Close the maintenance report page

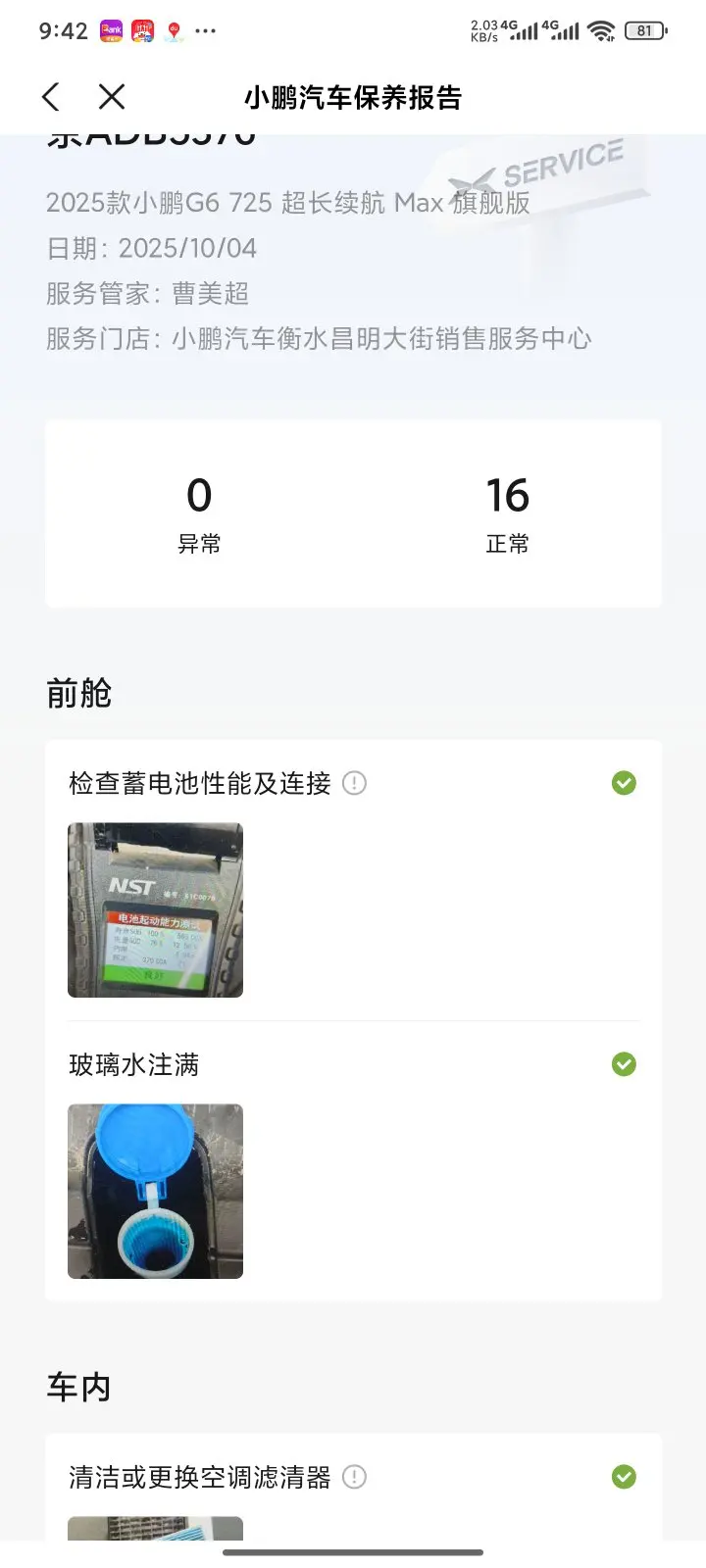click(112, 97)
